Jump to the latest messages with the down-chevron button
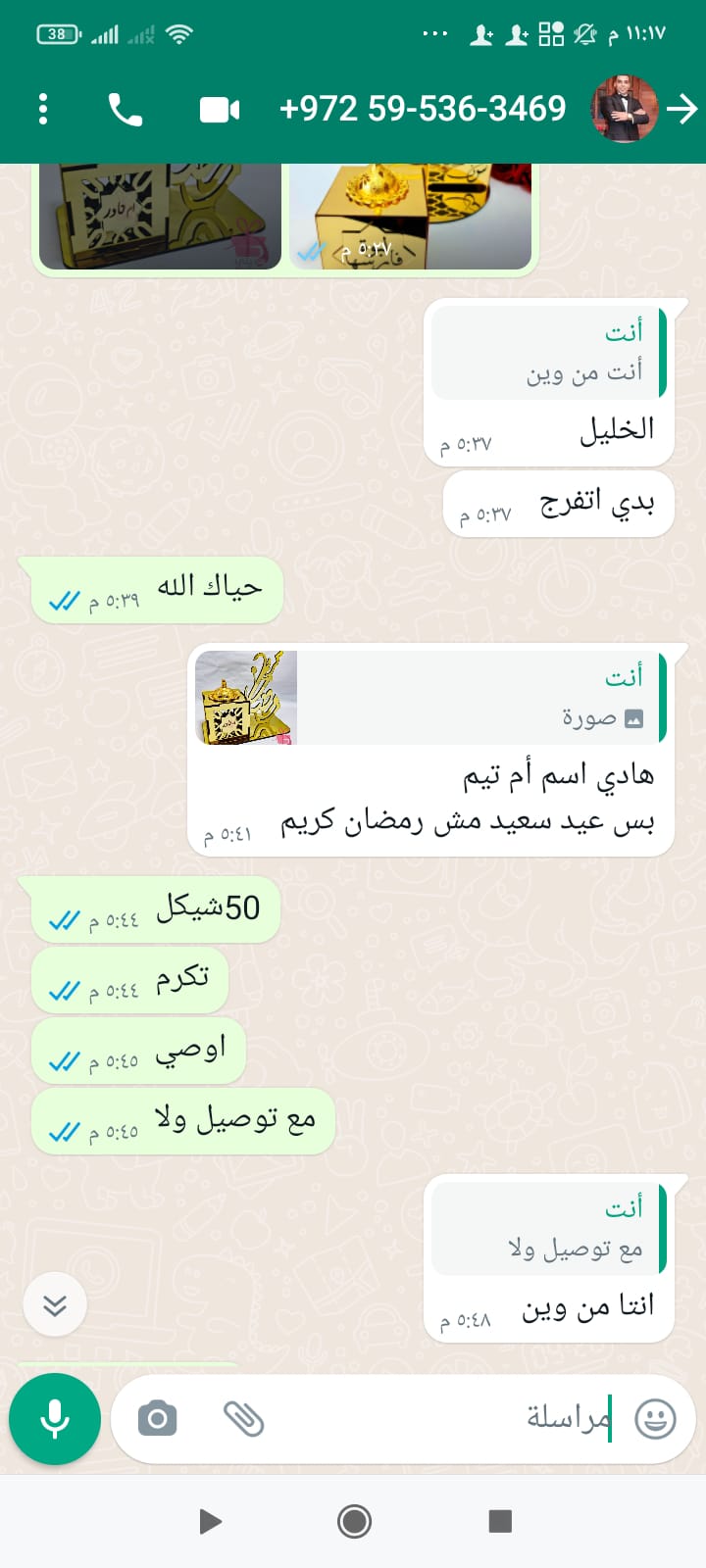 (55, 1304)
